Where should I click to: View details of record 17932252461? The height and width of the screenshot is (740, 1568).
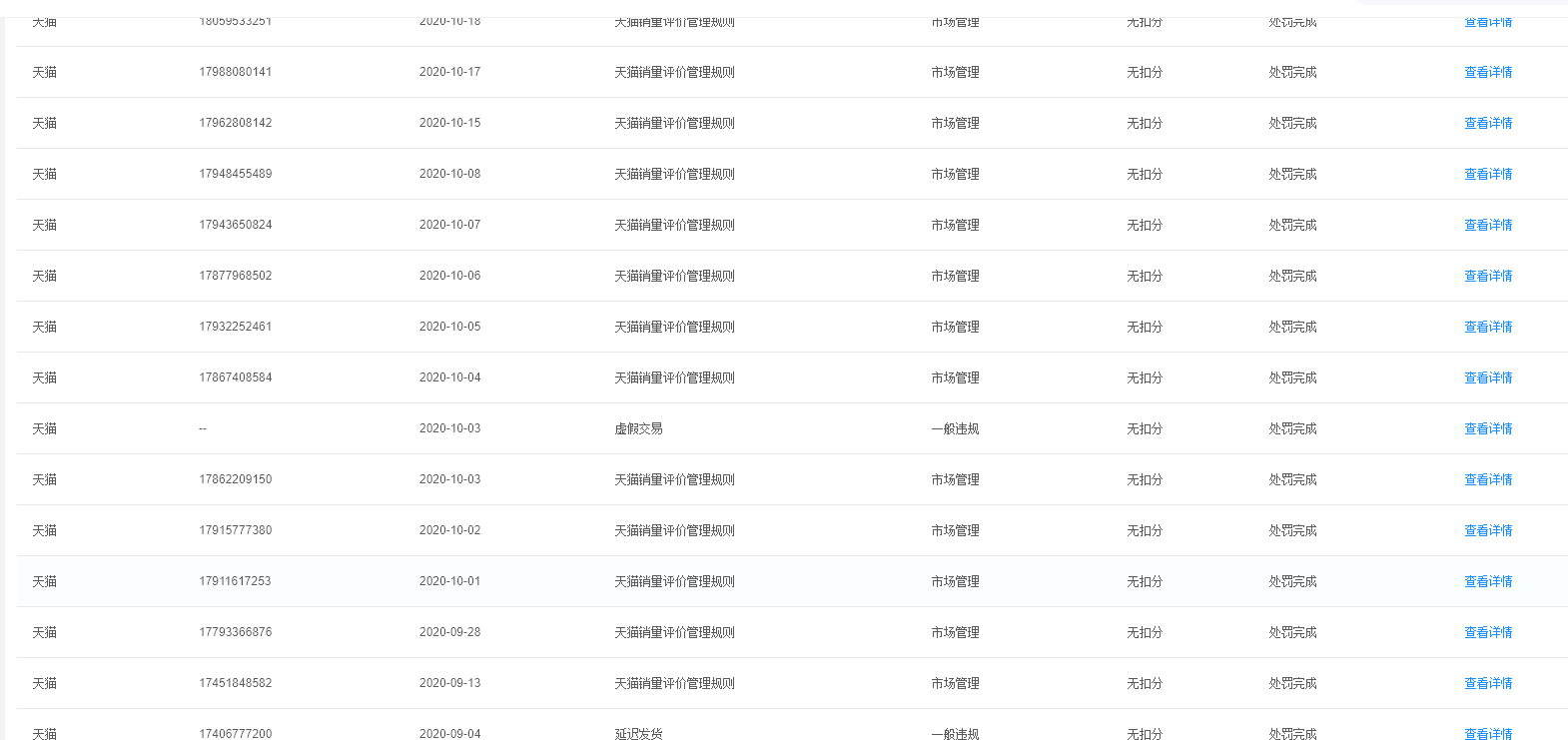[1488, 327]
